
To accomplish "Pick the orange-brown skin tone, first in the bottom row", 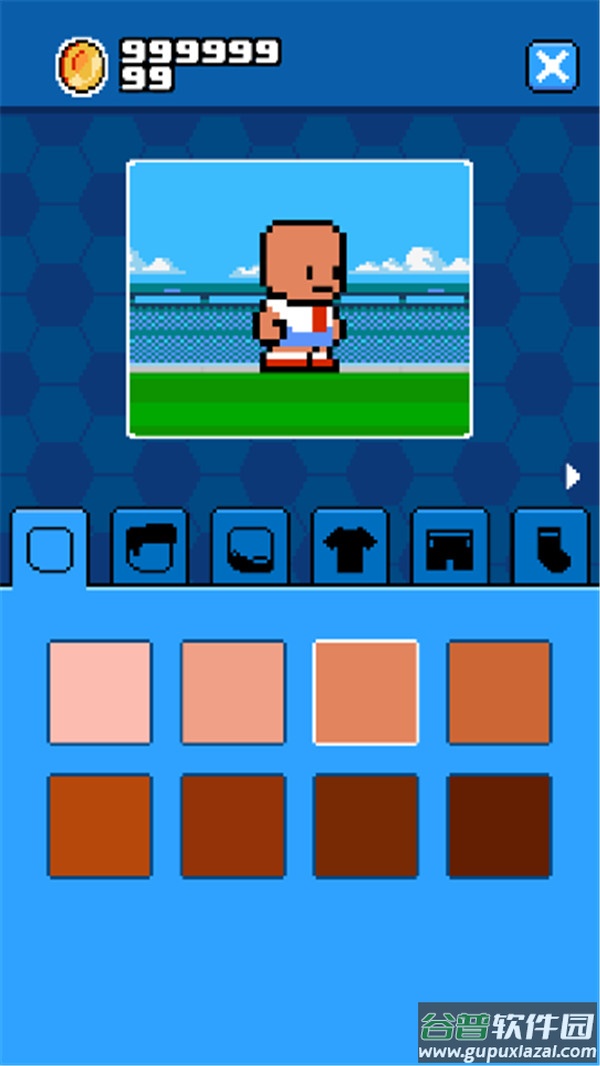I will tap(100, 825).
